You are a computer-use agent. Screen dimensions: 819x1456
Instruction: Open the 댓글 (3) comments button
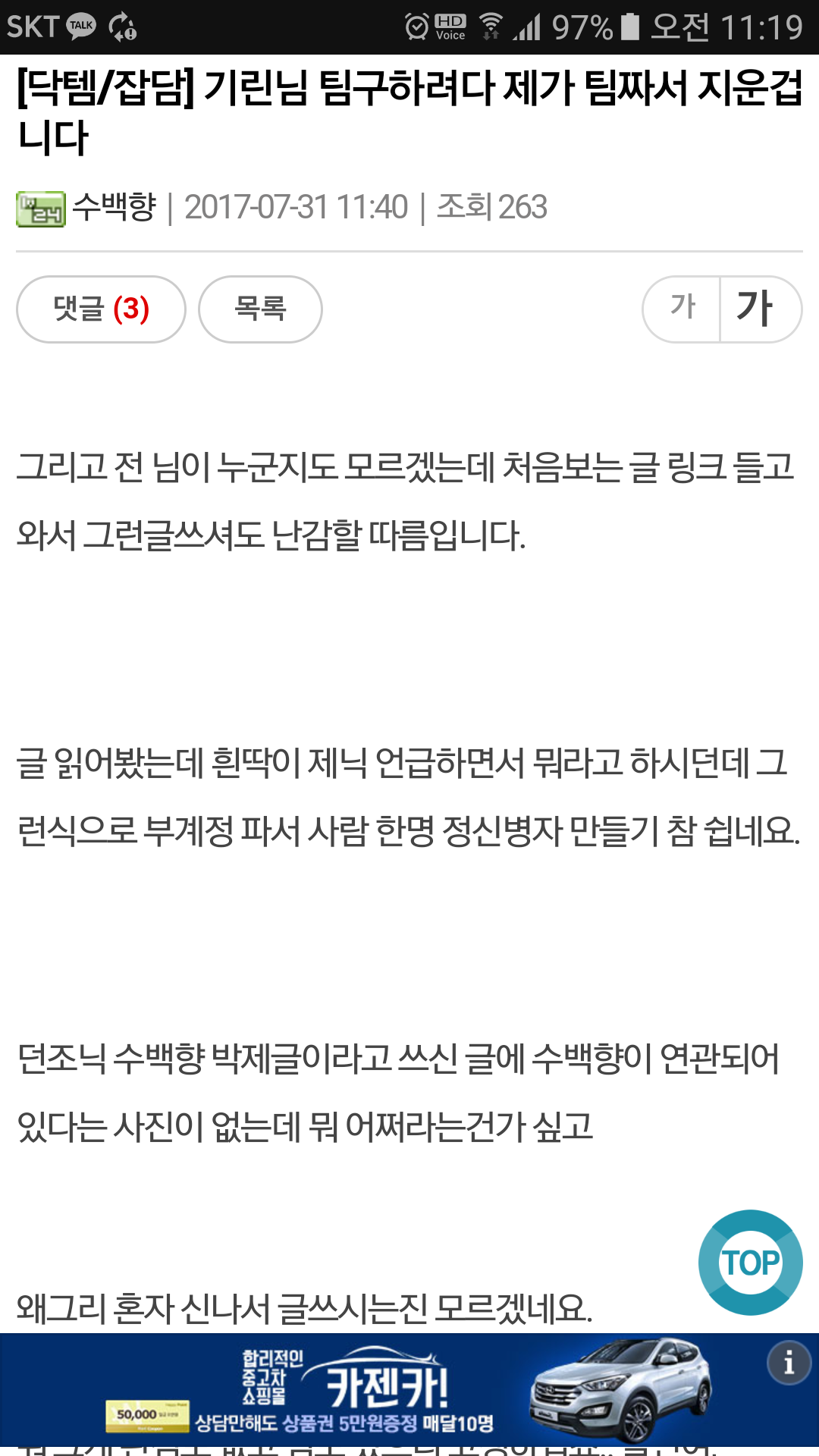101,309
